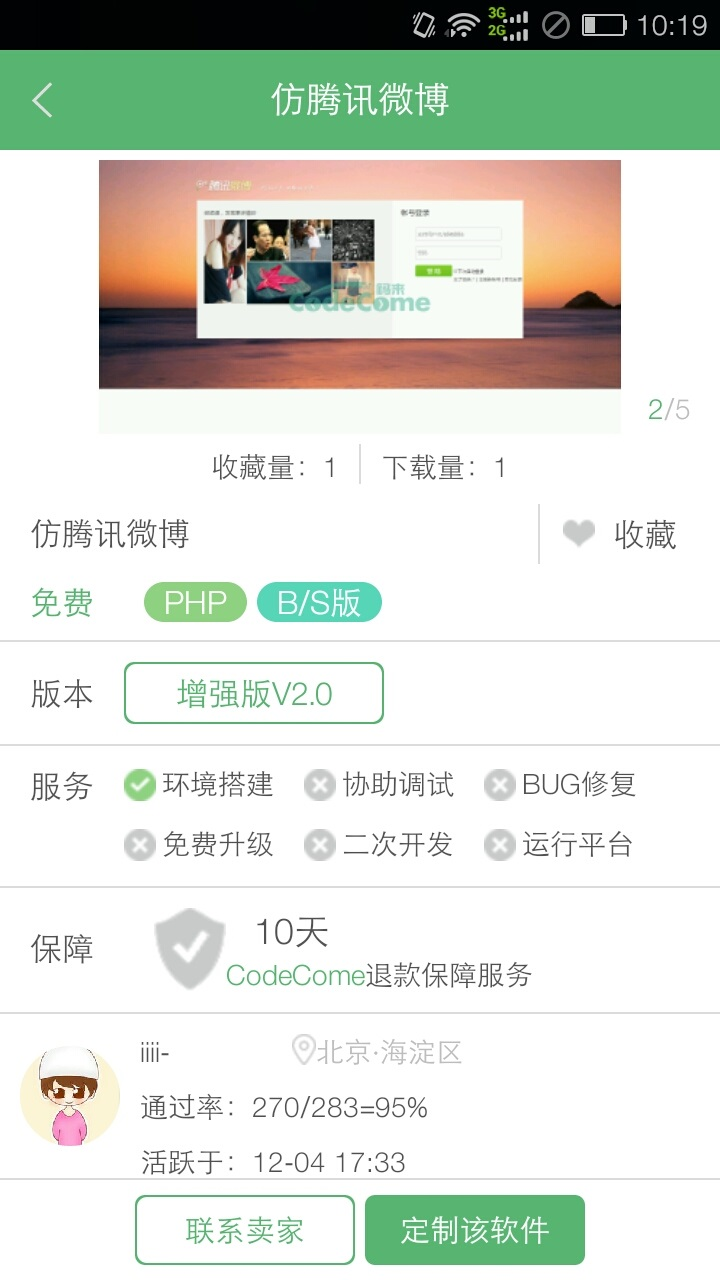
Task: Tap the PHP tag chip
Action: click(x=195, y=603)
